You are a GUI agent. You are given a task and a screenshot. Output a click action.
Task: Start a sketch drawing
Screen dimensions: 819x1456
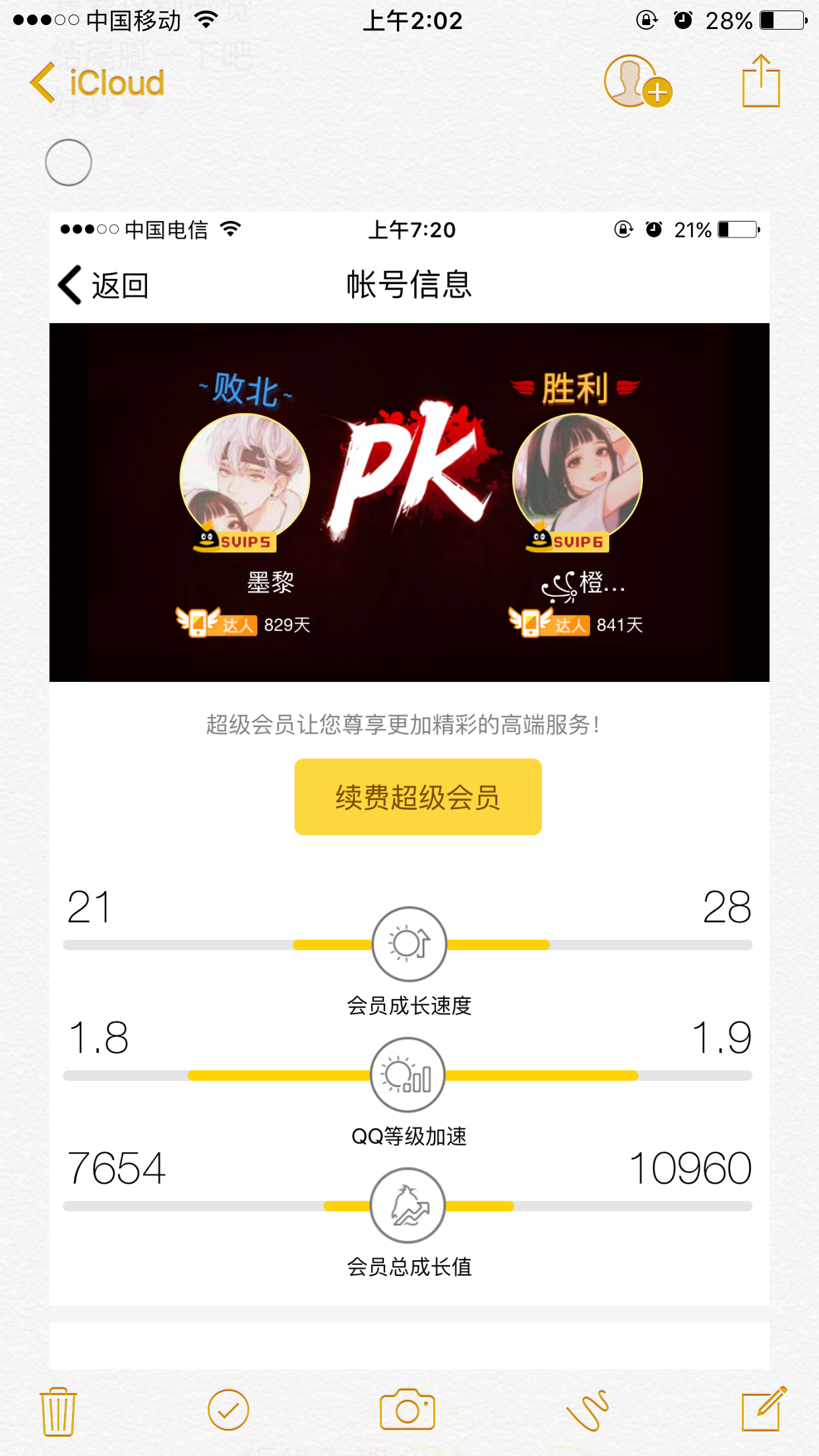(x=587, y=1410)
